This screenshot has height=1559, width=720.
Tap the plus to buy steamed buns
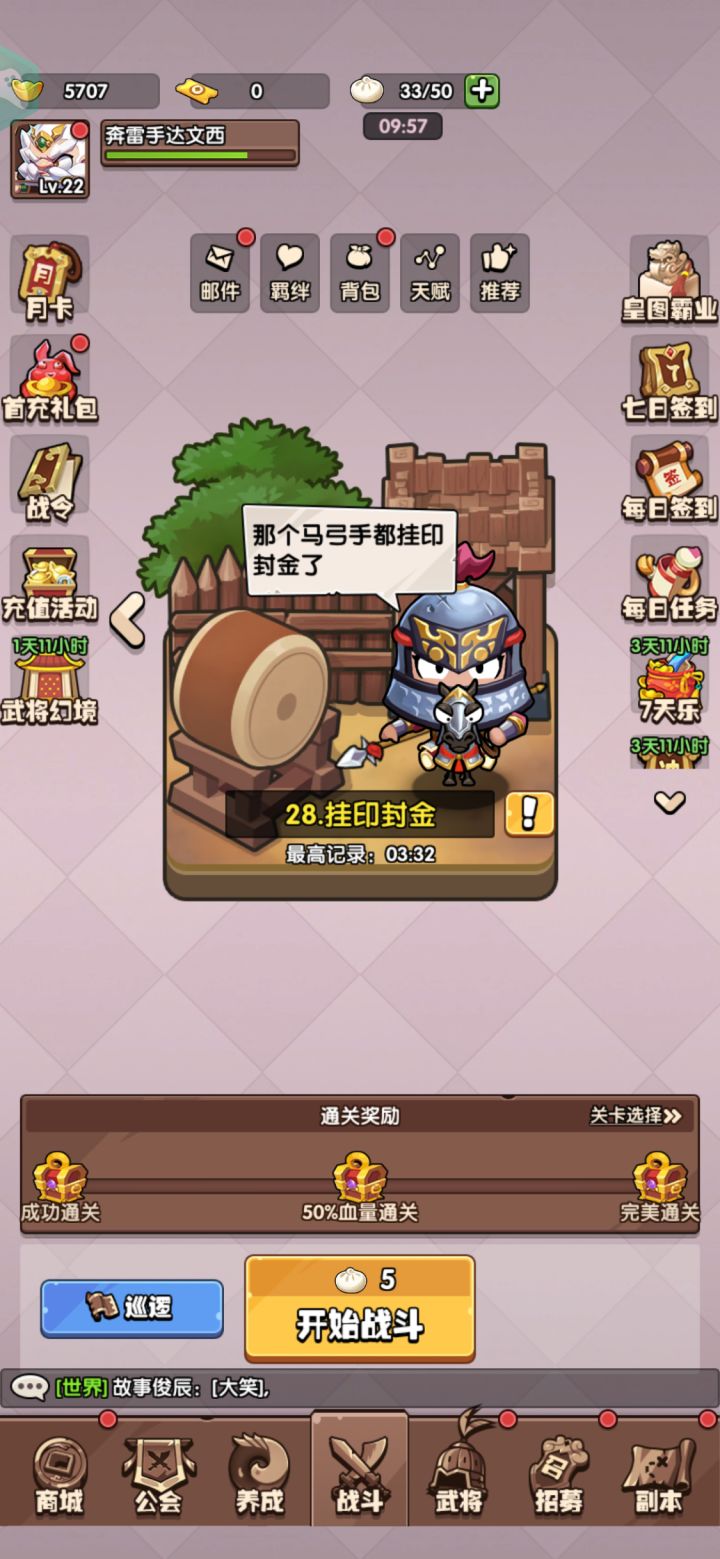482,90
